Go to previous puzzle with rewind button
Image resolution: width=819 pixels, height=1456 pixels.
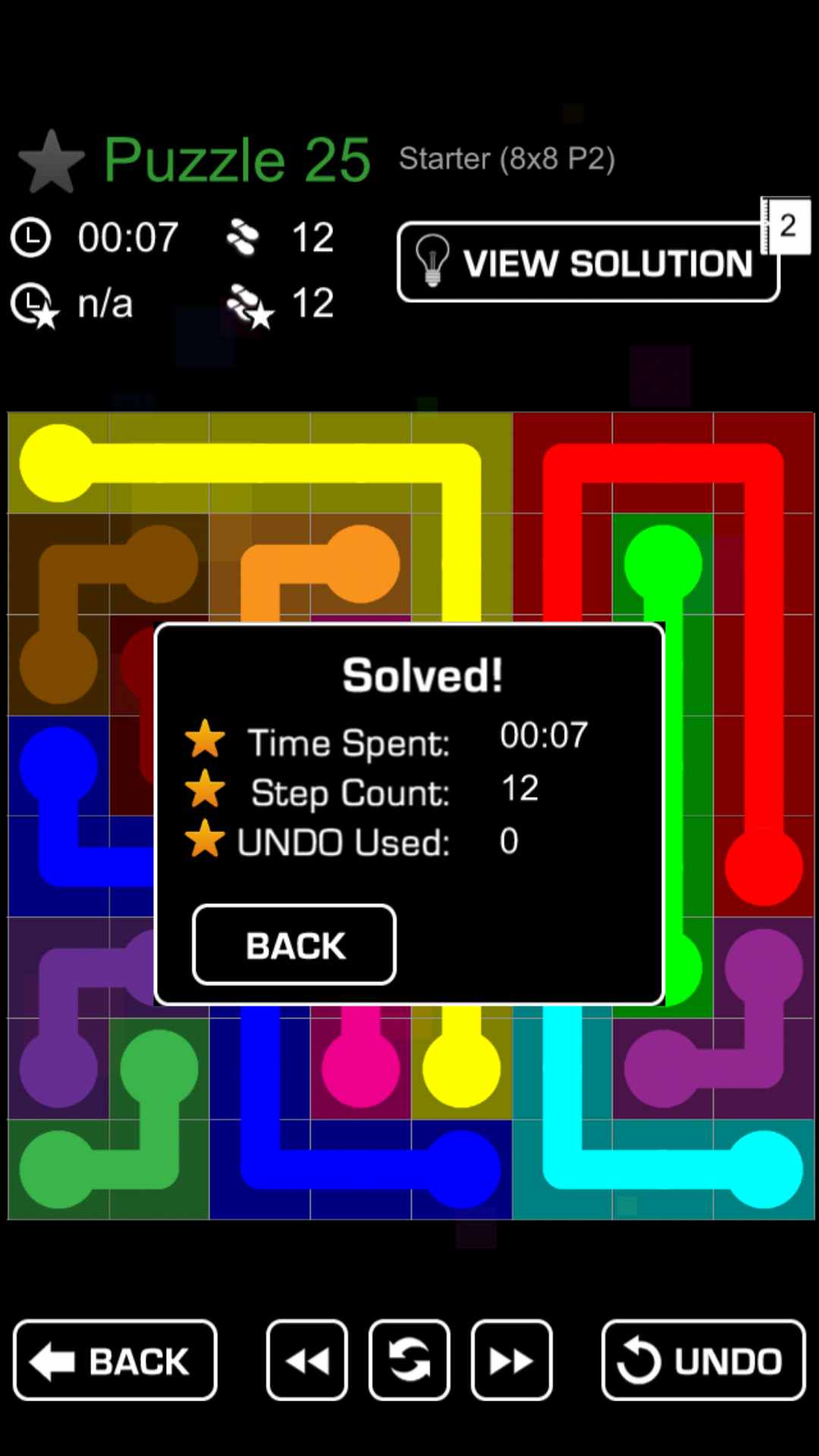(307, 1360)
